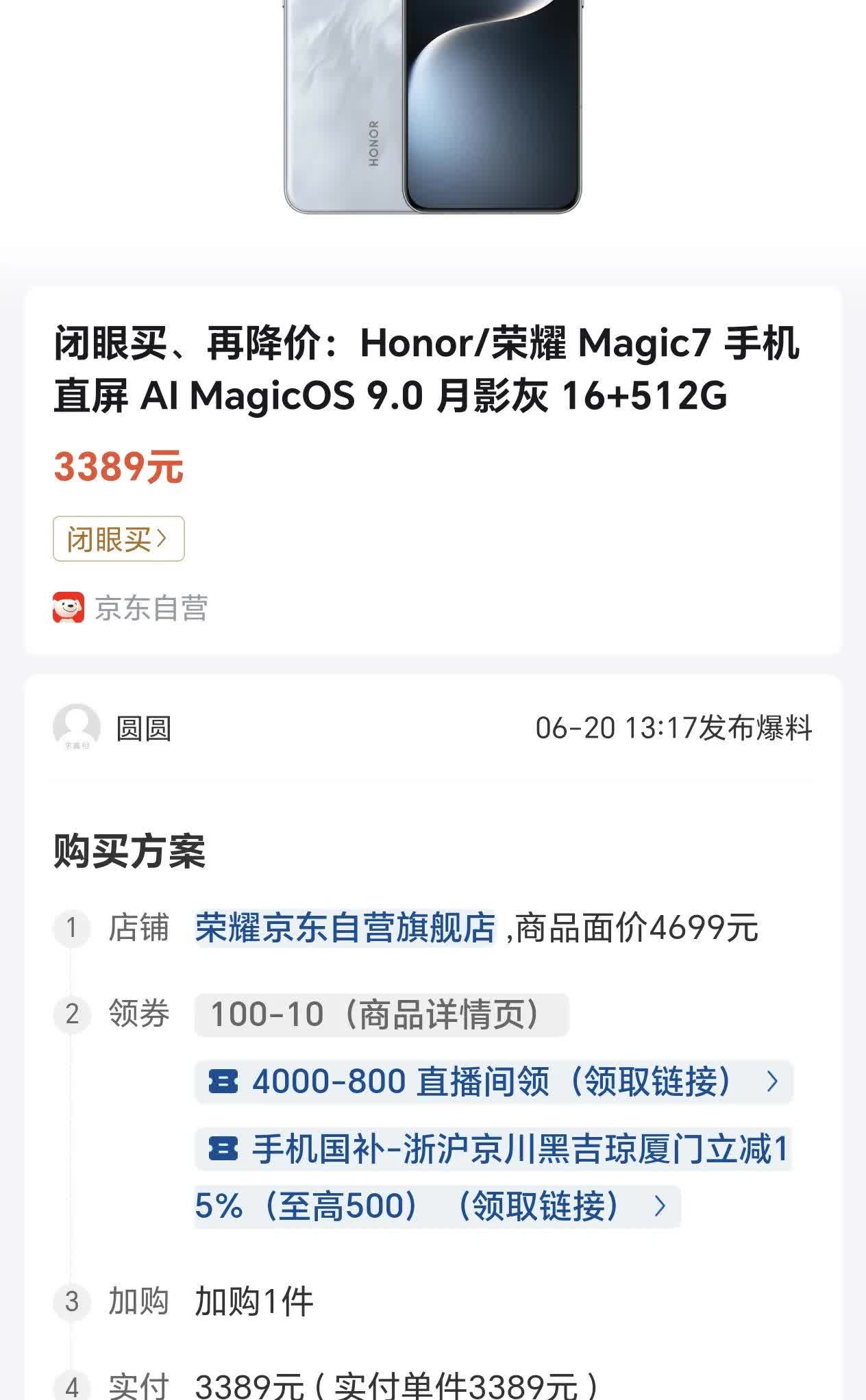Open the 手机国补 立减15% coupon link
The height and width of the screenshot is (1400, 866).
pyautogui.click(x=492, y=1178)
